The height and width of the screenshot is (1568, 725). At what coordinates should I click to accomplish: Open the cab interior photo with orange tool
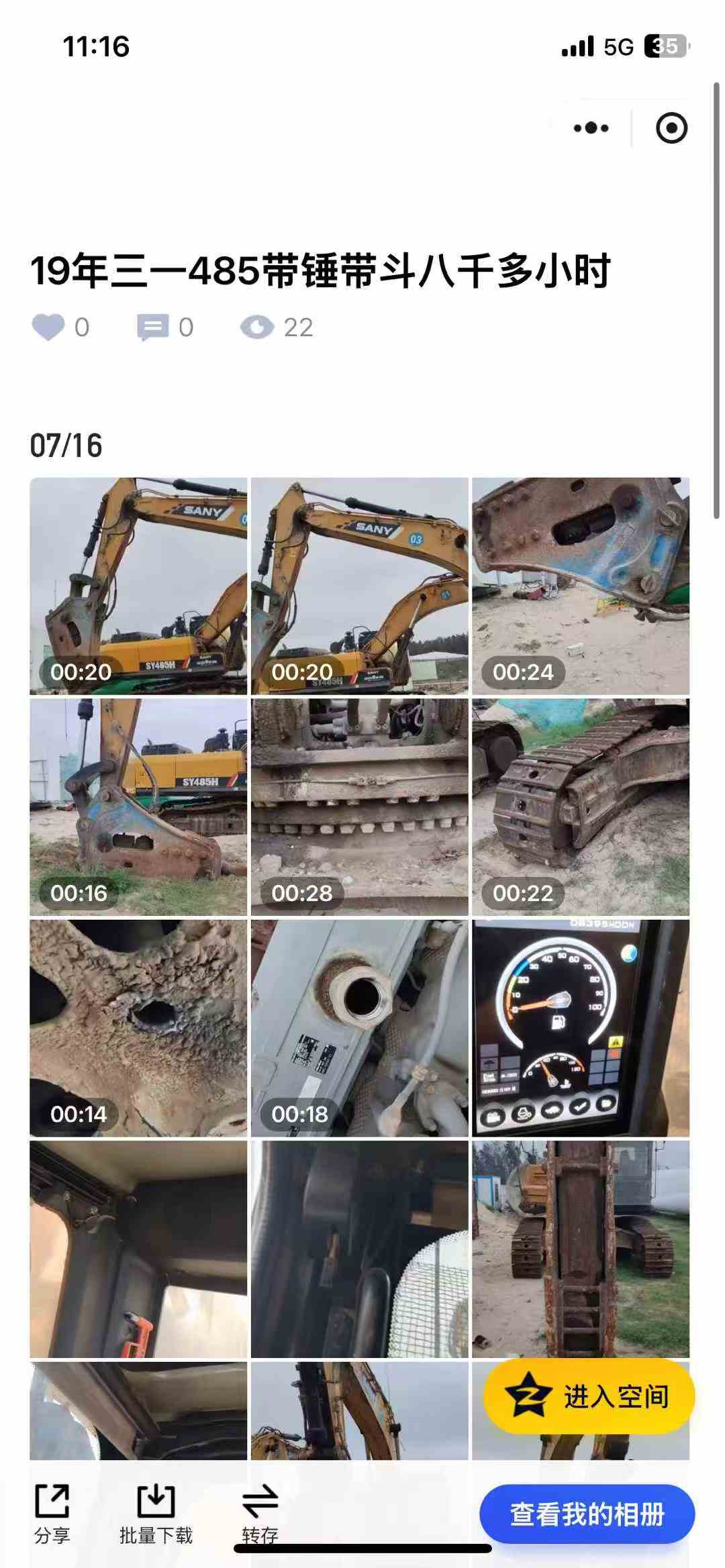click(x=138, y=1249)
